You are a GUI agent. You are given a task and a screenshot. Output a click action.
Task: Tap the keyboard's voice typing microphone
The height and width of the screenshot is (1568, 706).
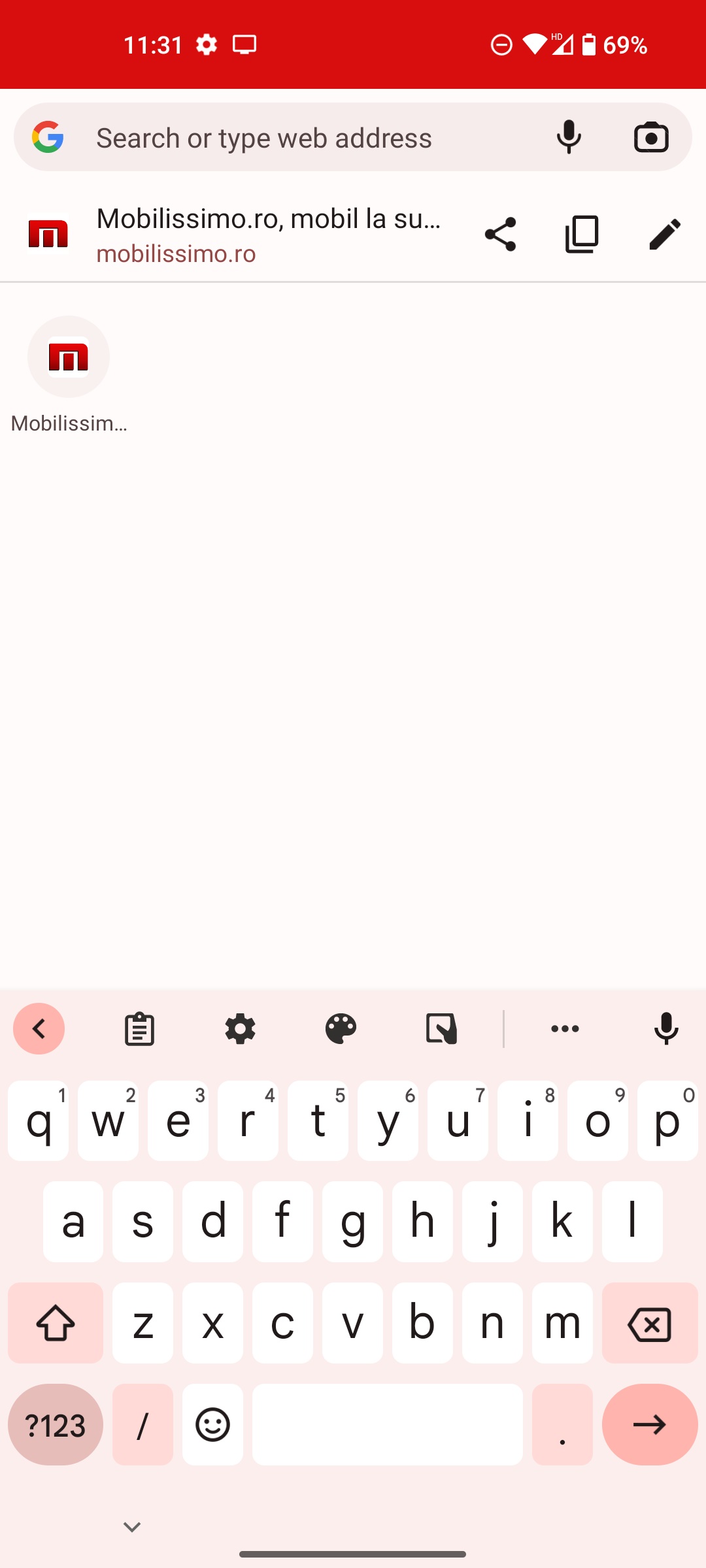tap(666, 1029)
